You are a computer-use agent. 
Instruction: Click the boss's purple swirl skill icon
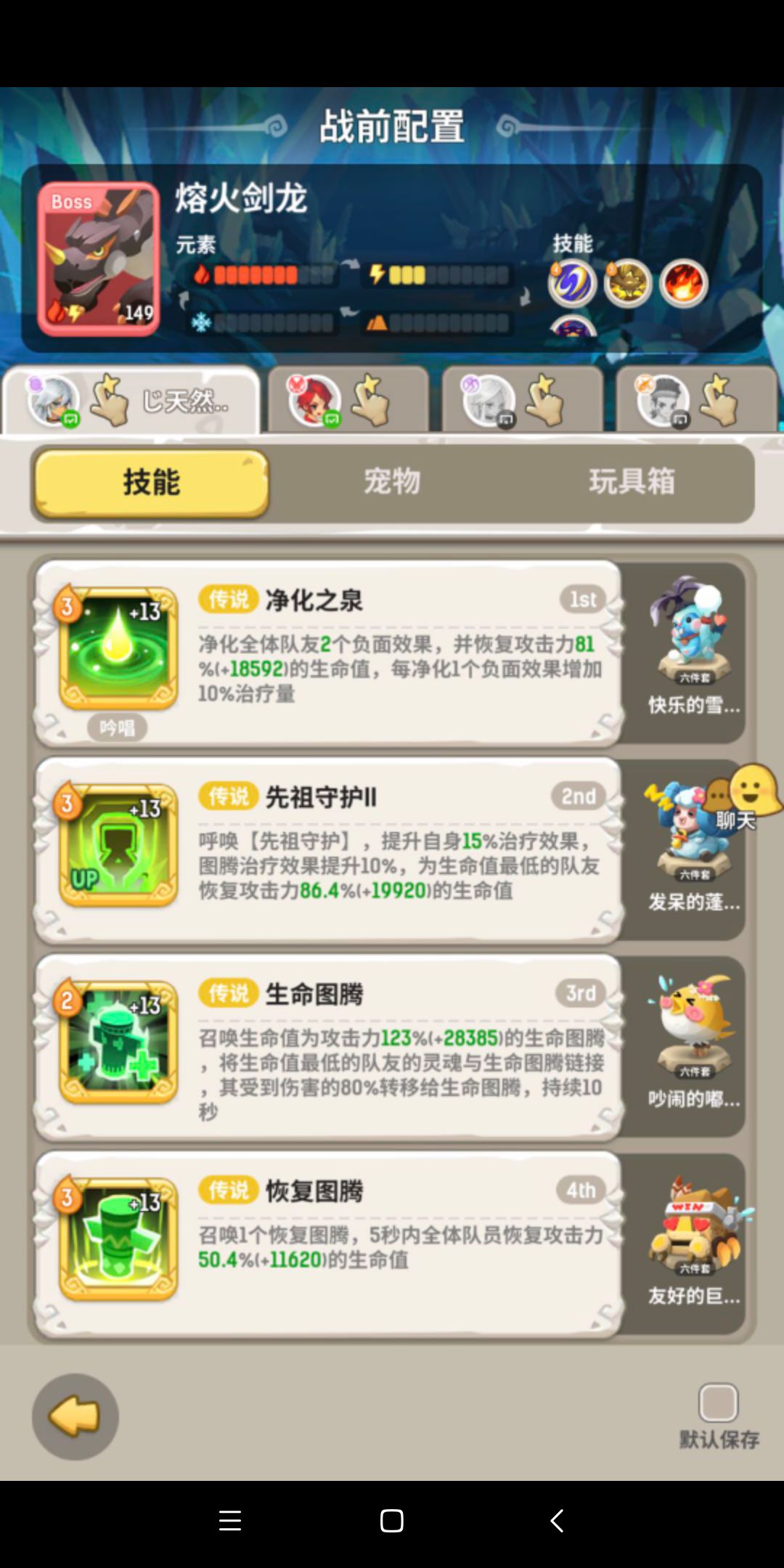573,283
